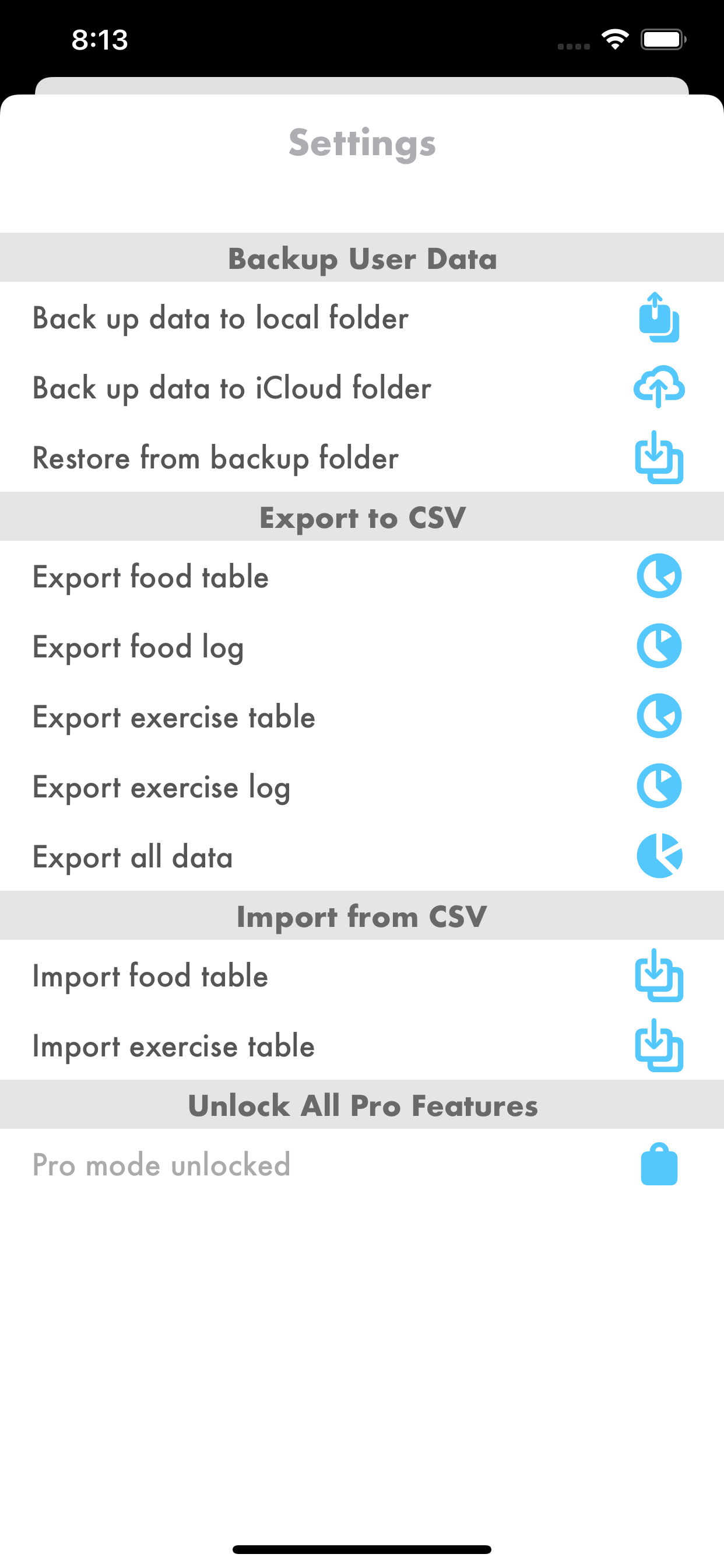Screen dimensions: 724x1568
Task: Tap Export food log row
Action: 362,646
